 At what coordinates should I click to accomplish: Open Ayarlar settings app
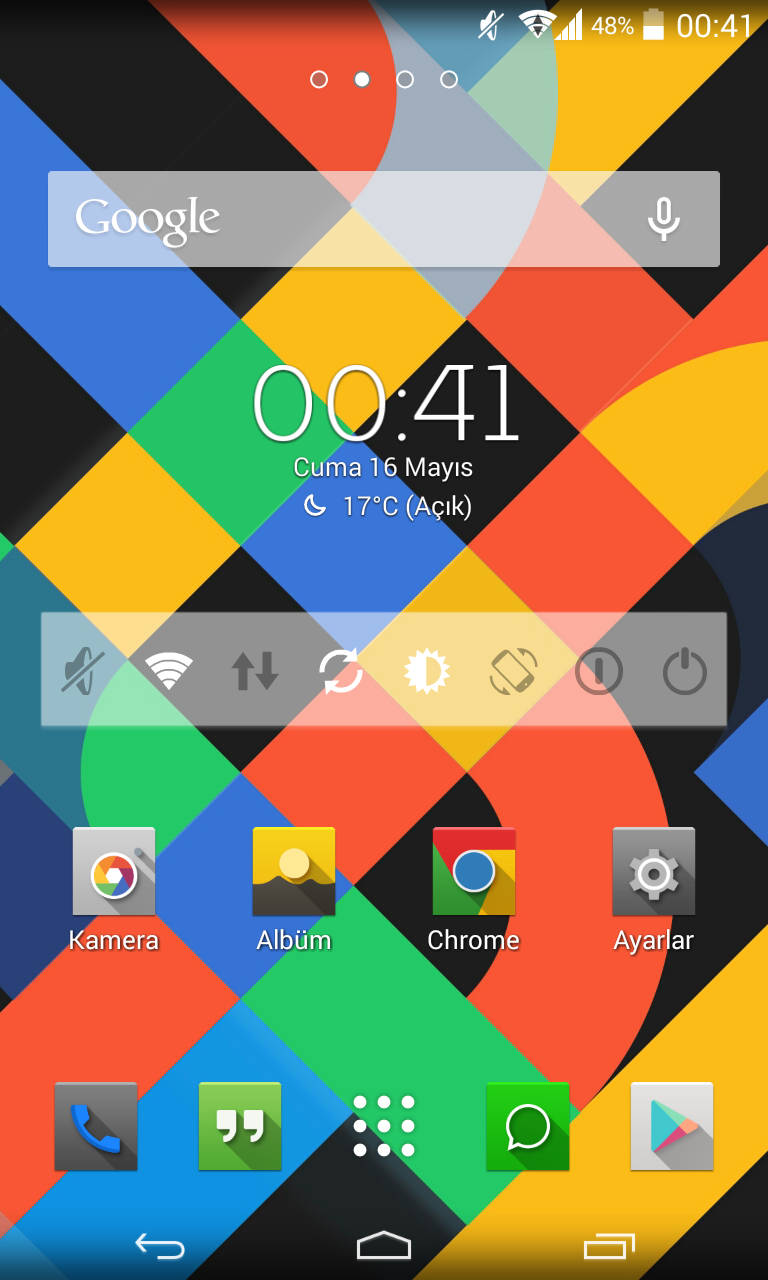(654, 872)
